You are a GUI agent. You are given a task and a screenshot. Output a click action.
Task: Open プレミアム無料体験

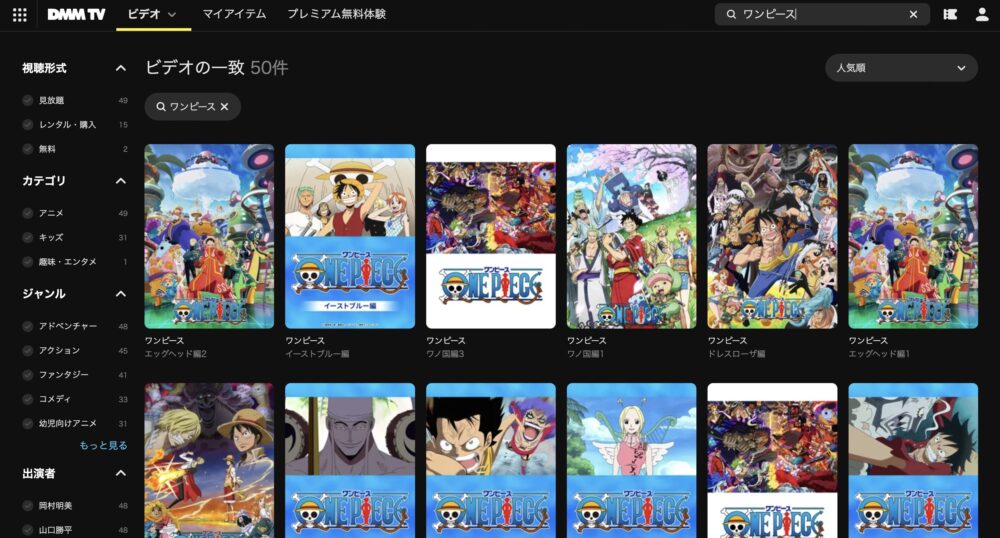(336, 14)
